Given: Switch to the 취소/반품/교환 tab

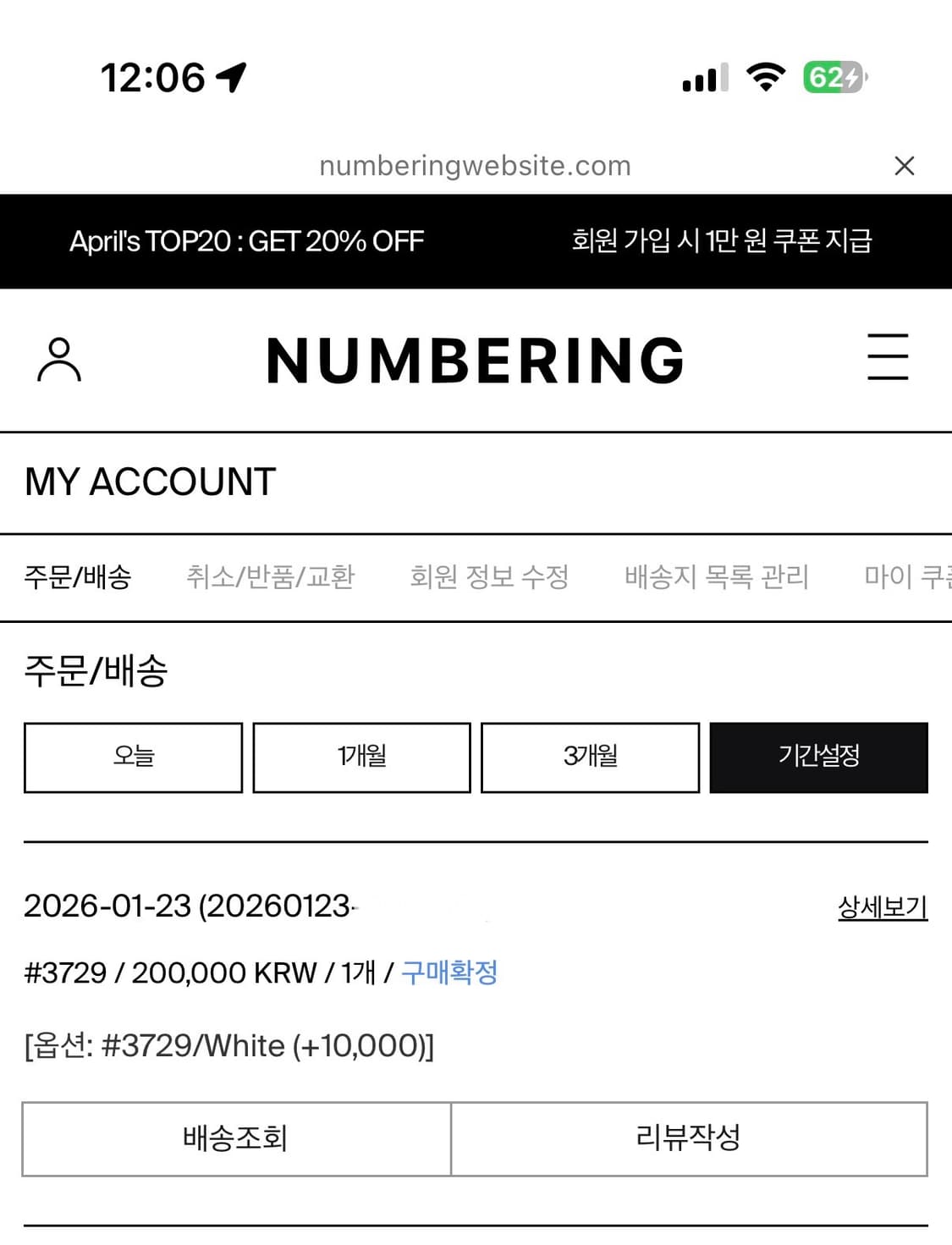Looking at the screenshot, I should (x=271, y=576).
